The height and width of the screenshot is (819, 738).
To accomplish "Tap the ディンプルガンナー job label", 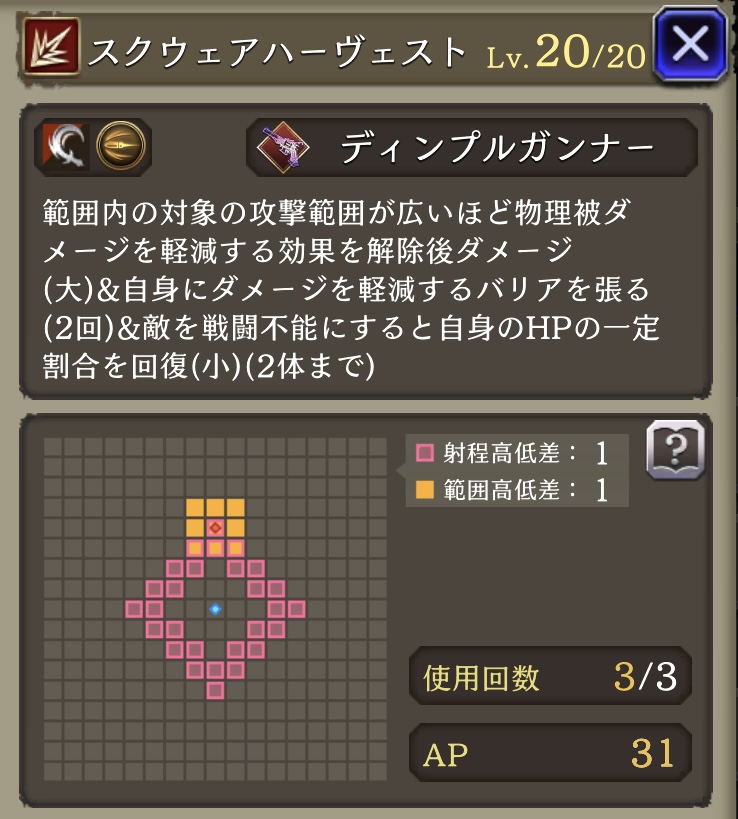I will [472, 149].
